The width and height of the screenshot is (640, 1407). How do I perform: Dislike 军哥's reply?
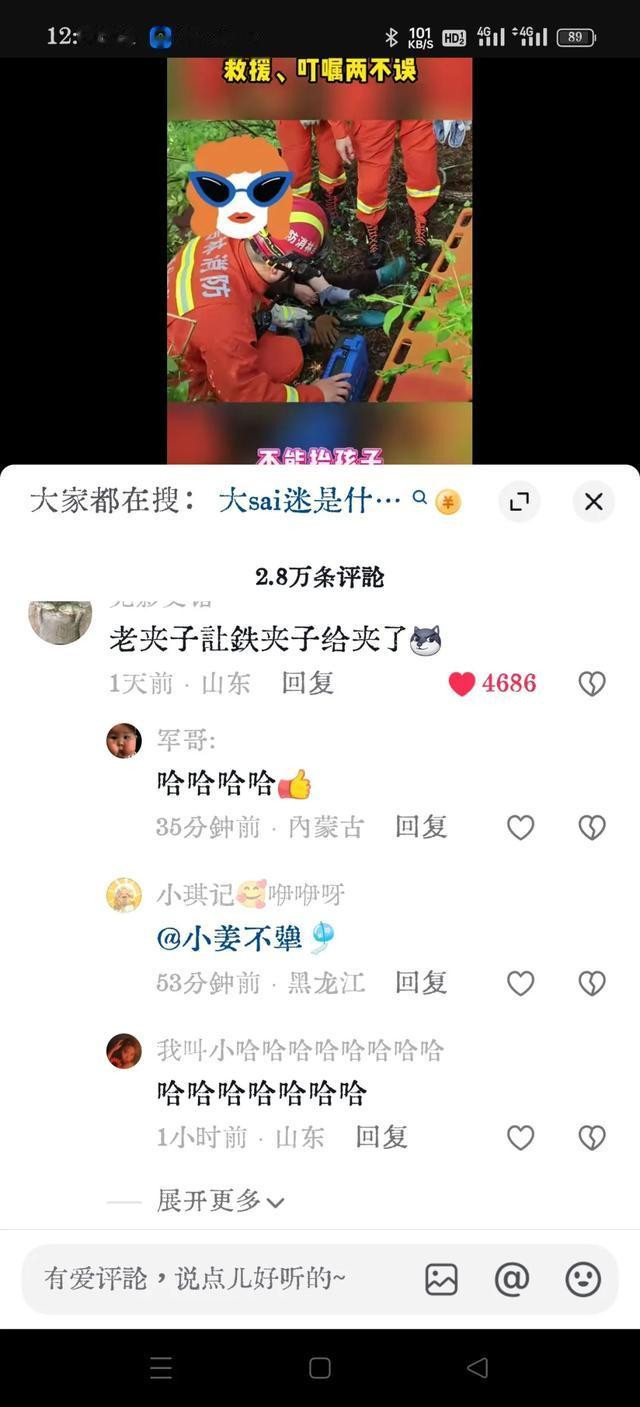pyautogui.click(x=592, y=828)
